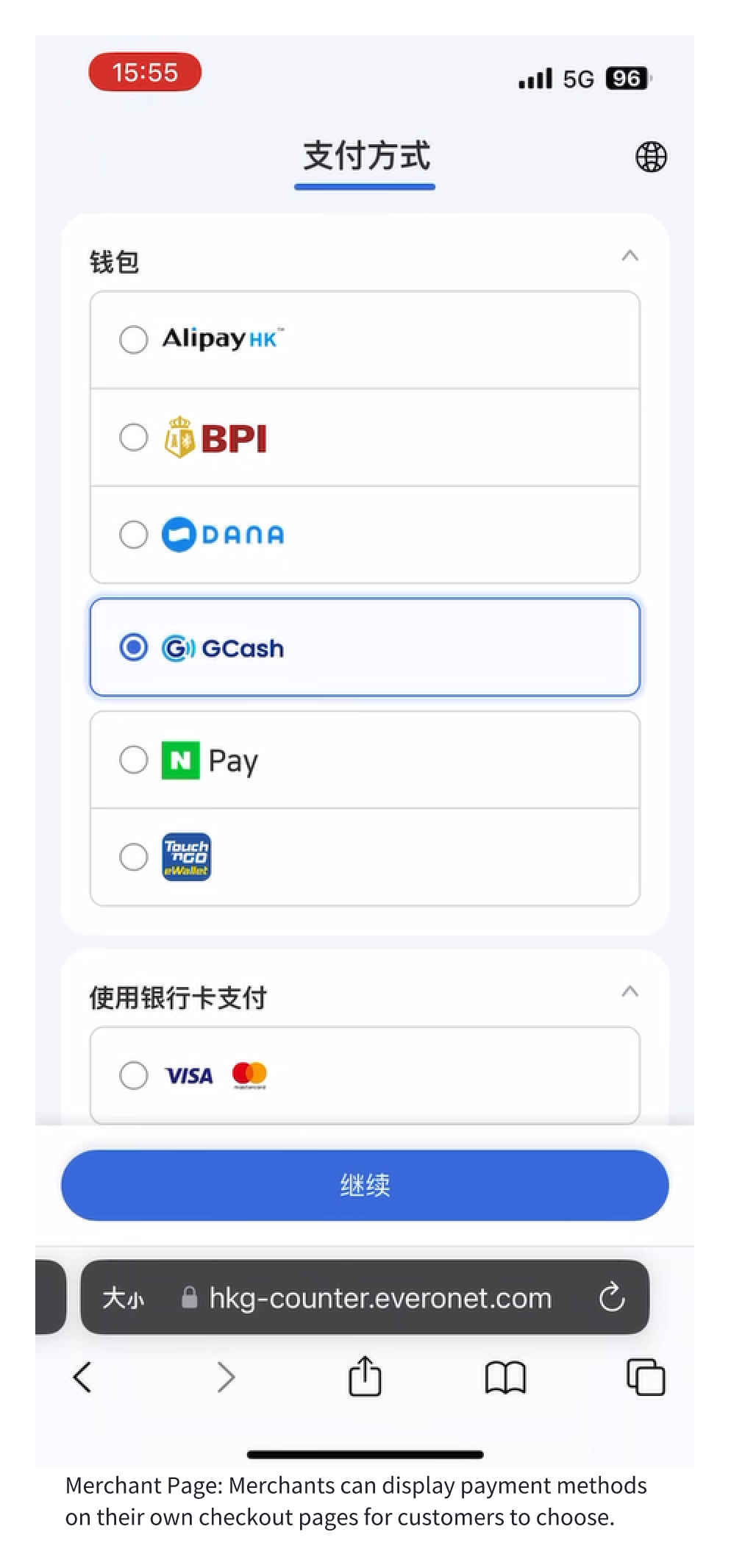This screenshot has height=1568, width=731.
Task: Open Safari bookmarks
Action: click(x=505, y=1377)
